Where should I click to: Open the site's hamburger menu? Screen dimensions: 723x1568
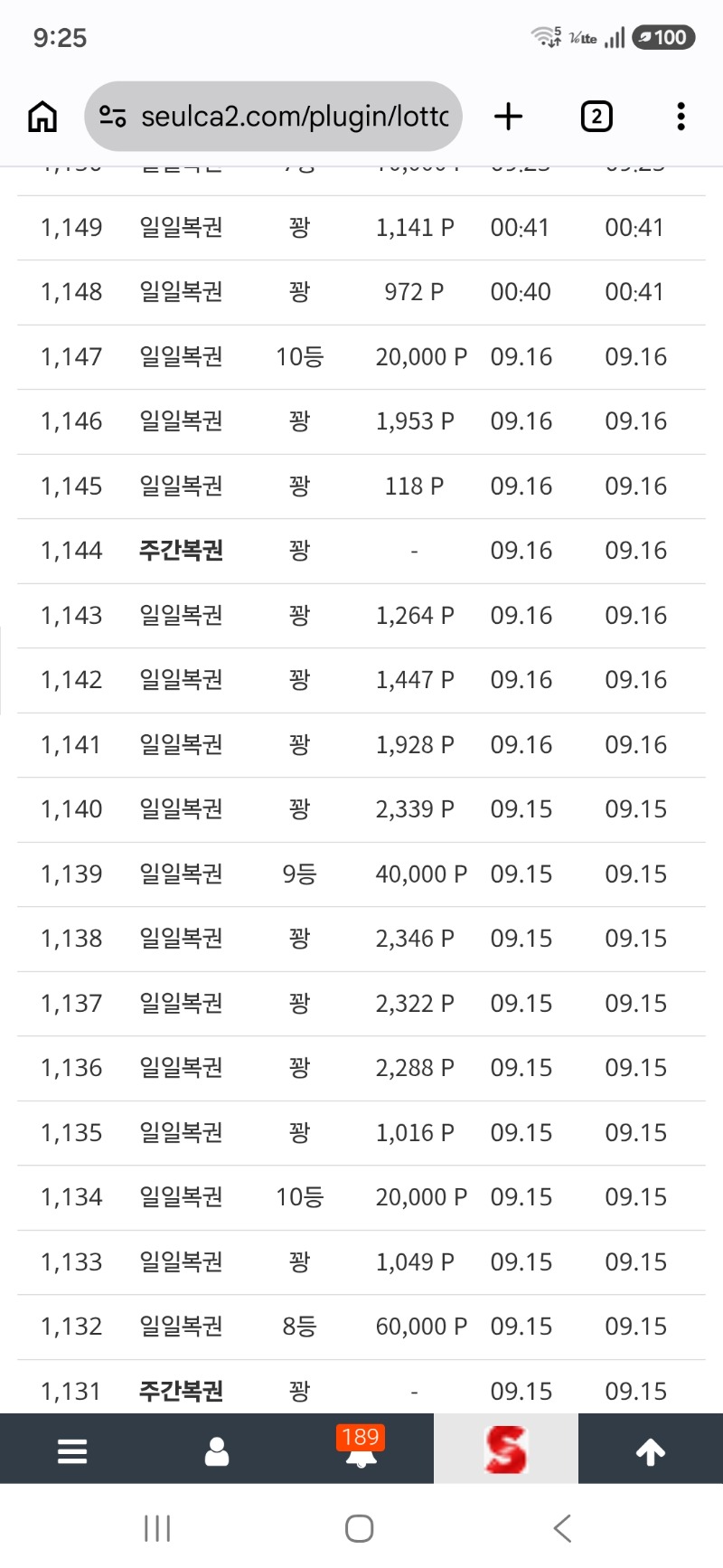[x=72, y=1451]
